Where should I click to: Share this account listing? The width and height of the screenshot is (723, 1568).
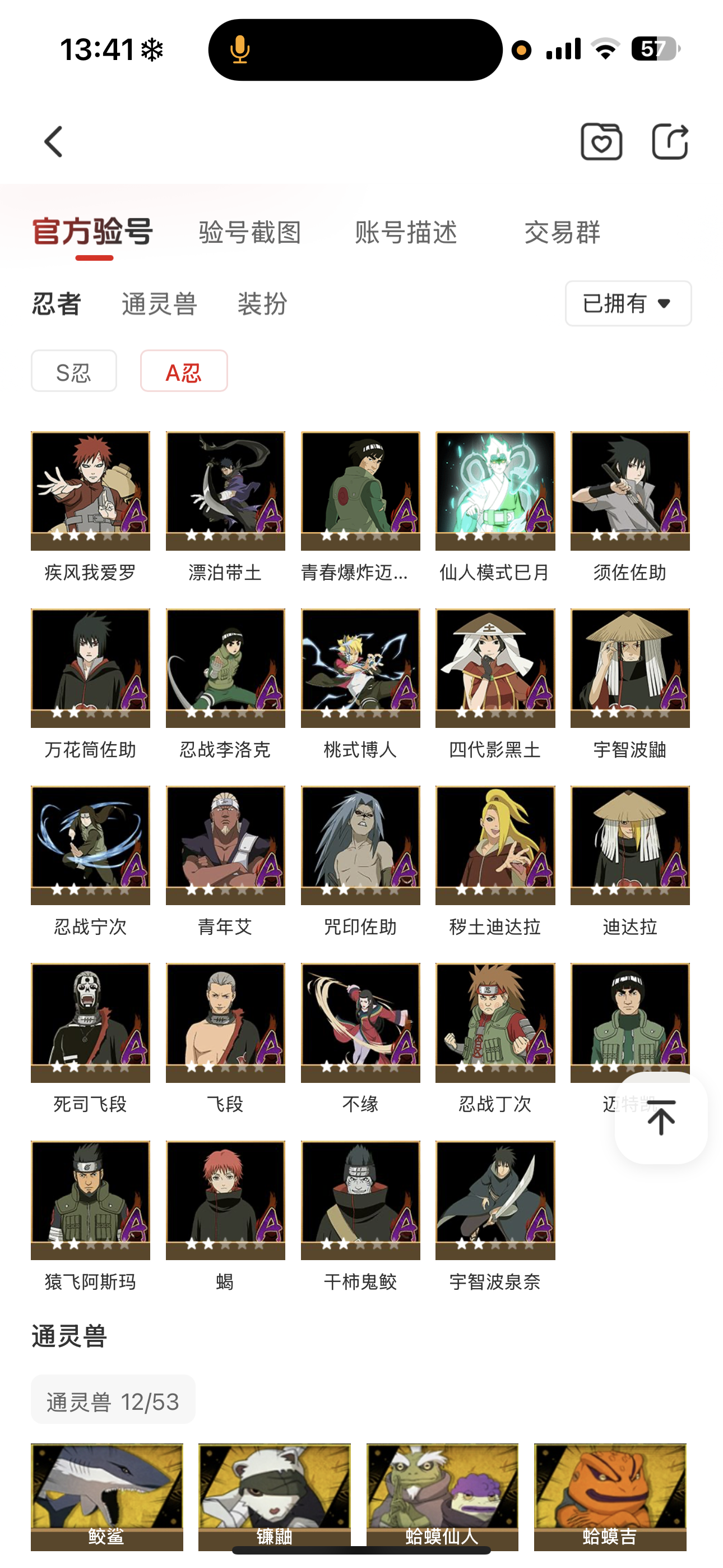click(x=669, y=142)
